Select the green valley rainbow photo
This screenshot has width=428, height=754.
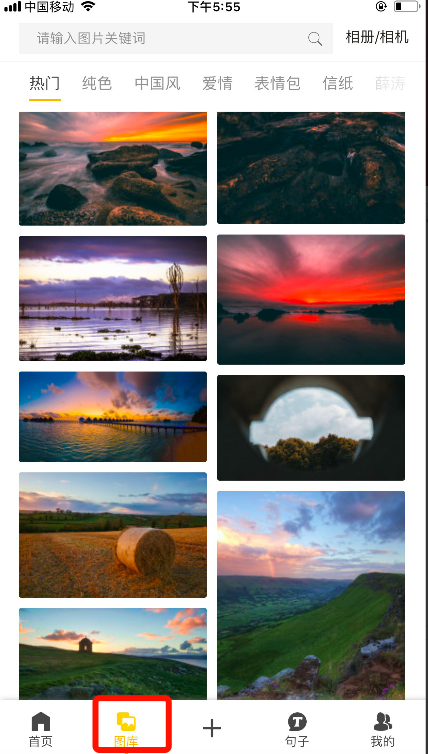pyautogui.click(x=311, y=595)
